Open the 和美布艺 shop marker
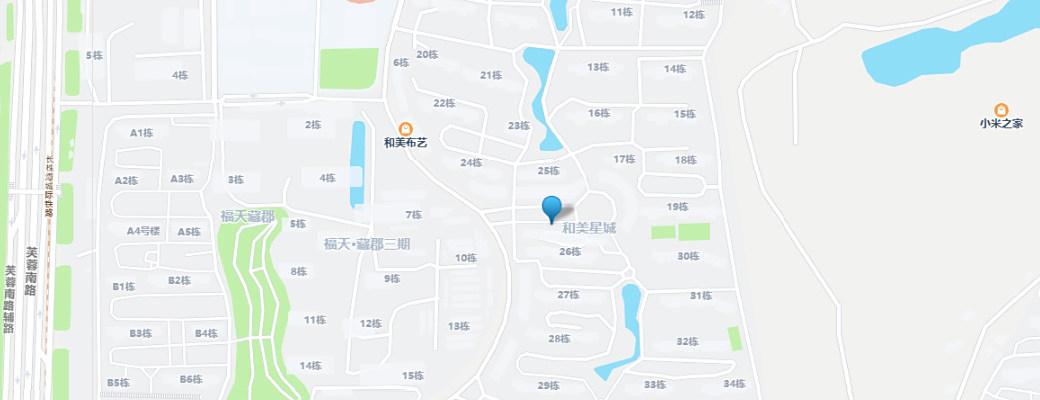 click(x=406, y=129)
